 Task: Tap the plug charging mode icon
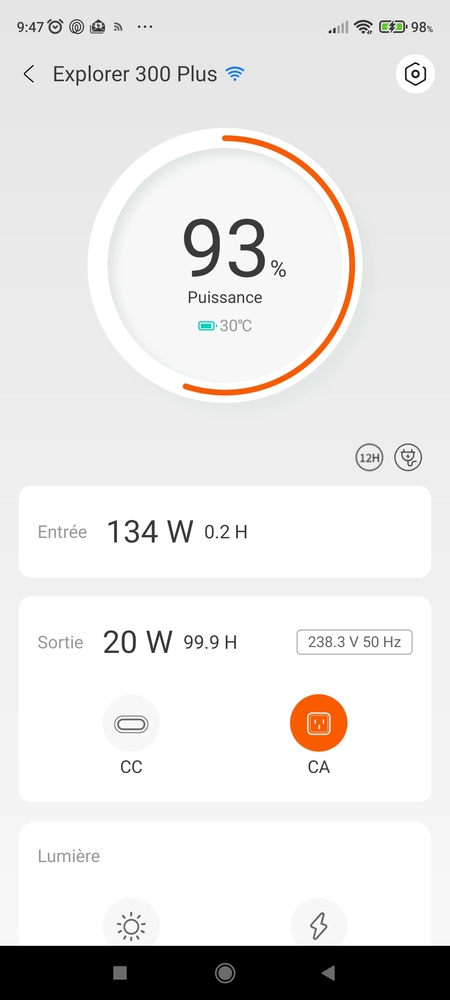coord(408,457)
